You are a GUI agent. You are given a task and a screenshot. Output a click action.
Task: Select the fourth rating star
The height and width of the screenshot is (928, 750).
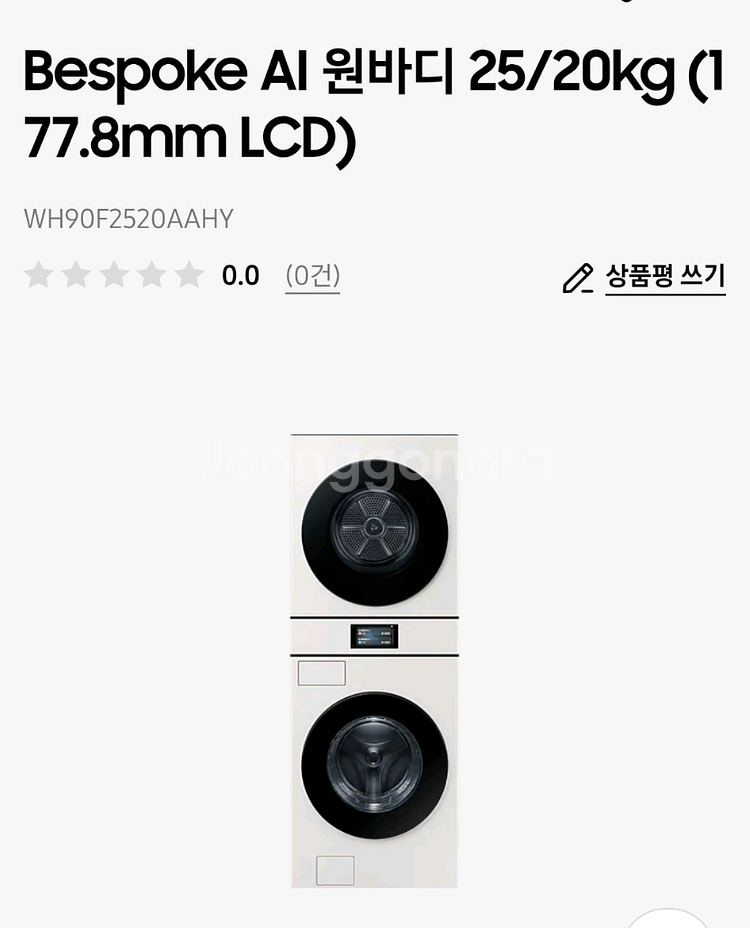(153, 272)
